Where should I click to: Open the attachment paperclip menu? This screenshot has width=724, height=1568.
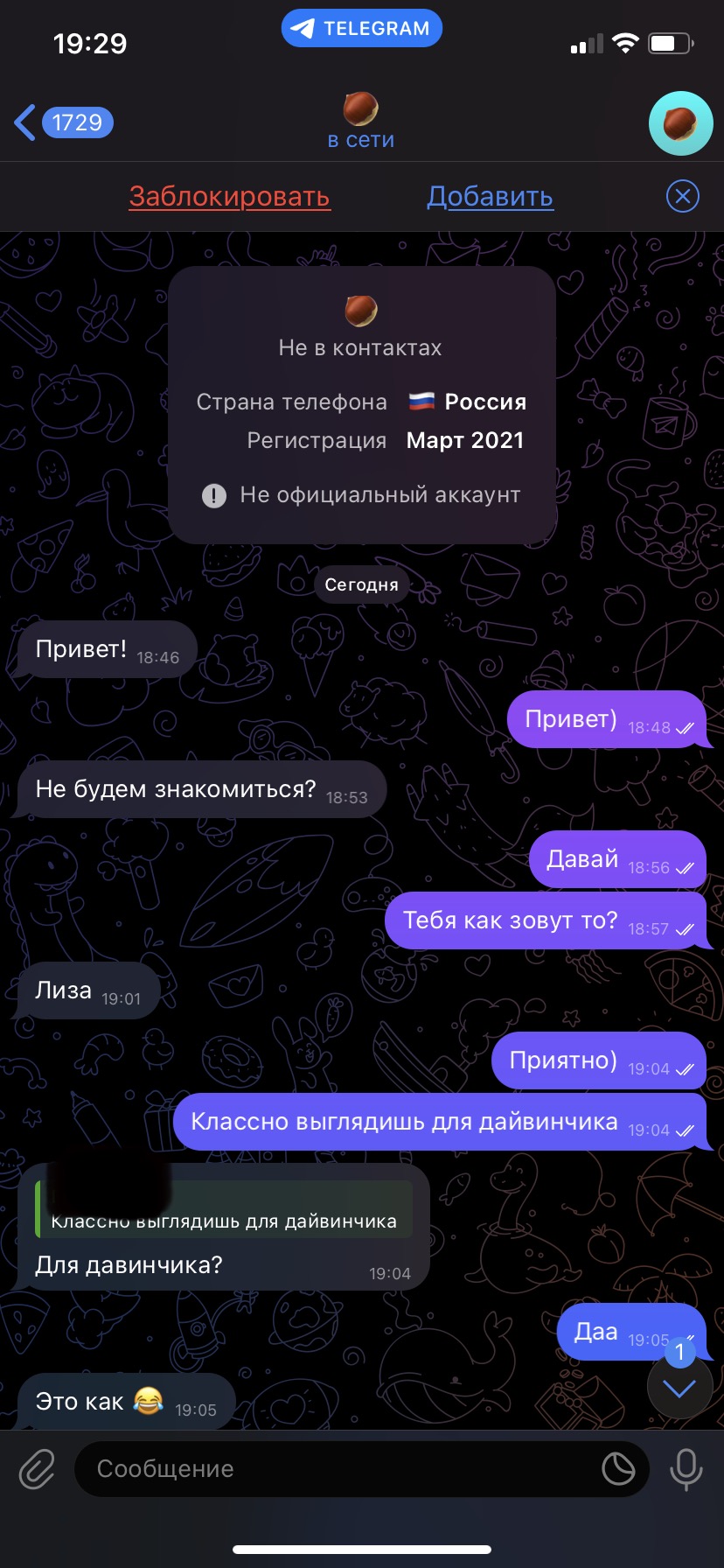pyautogui.click(x=37, y=1468)
